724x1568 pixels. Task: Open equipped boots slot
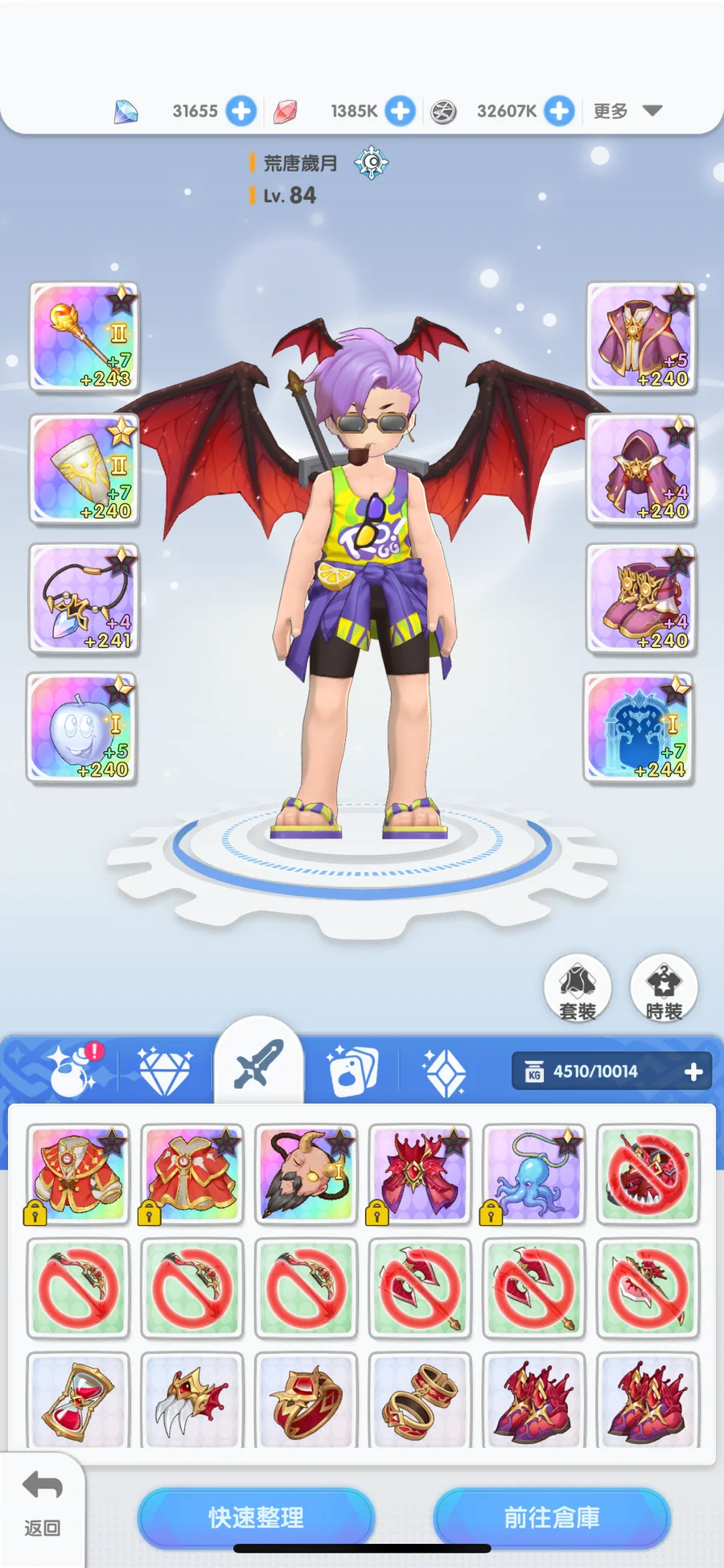pyautogui.click(x=641, y=597)
